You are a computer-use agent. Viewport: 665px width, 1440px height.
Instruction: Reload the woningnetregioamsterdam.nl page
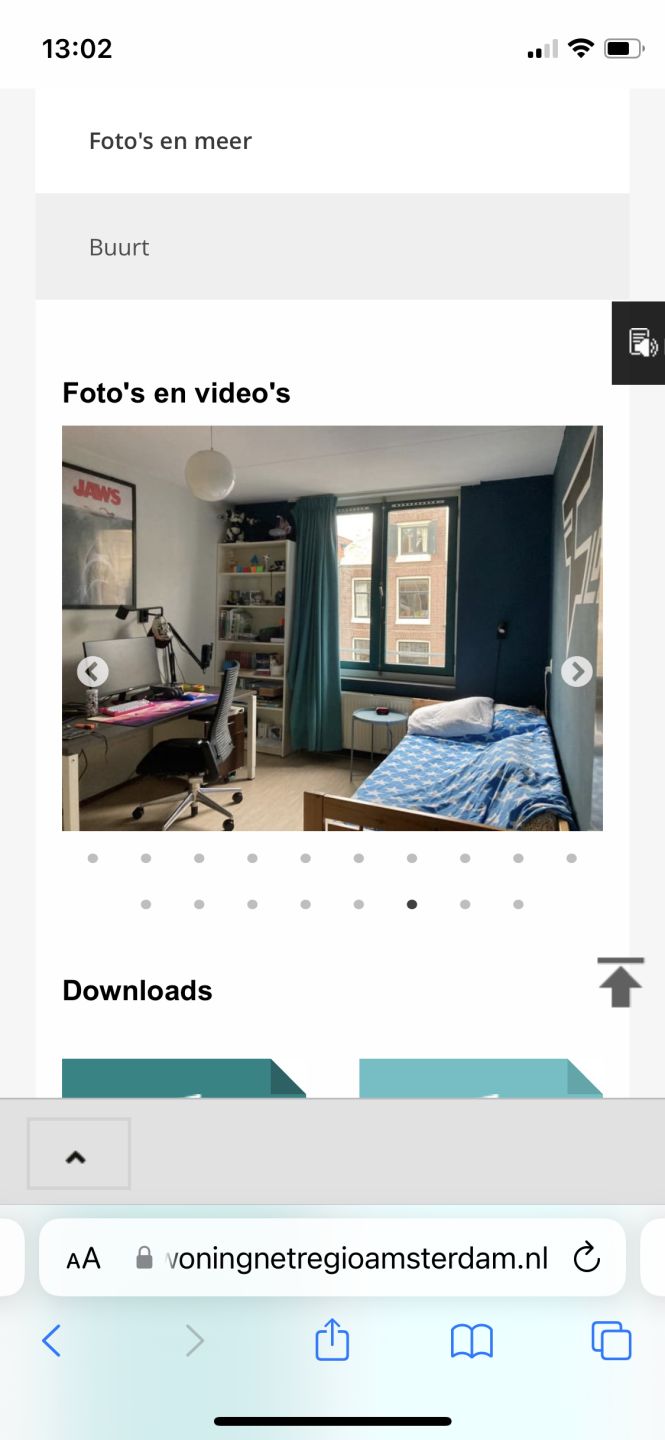tap(586, 1258)
